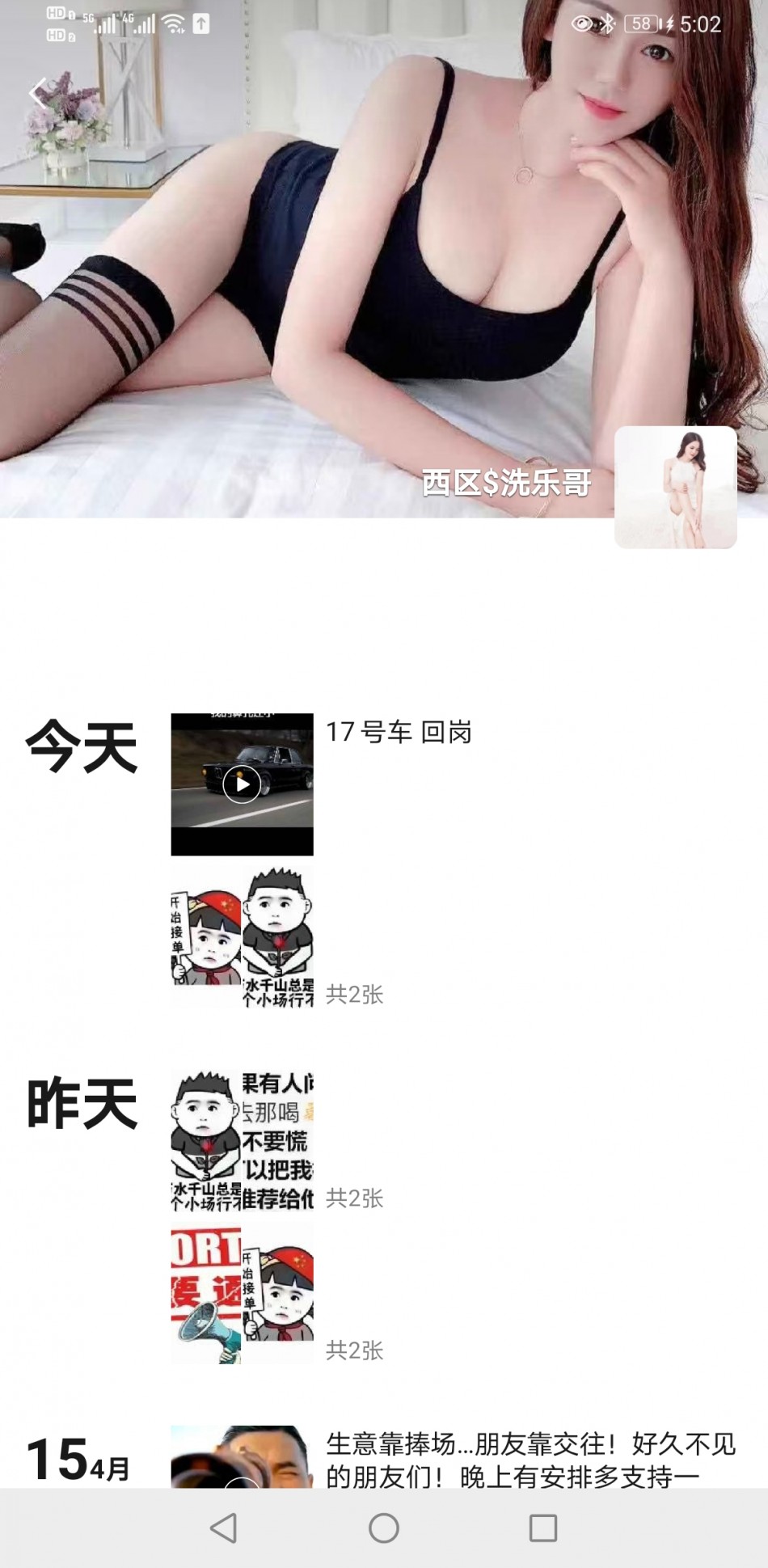Viewport: 768px width, 1568px height.
Task: Open recent apps from navigation bar
Action: coord(542,1528)
